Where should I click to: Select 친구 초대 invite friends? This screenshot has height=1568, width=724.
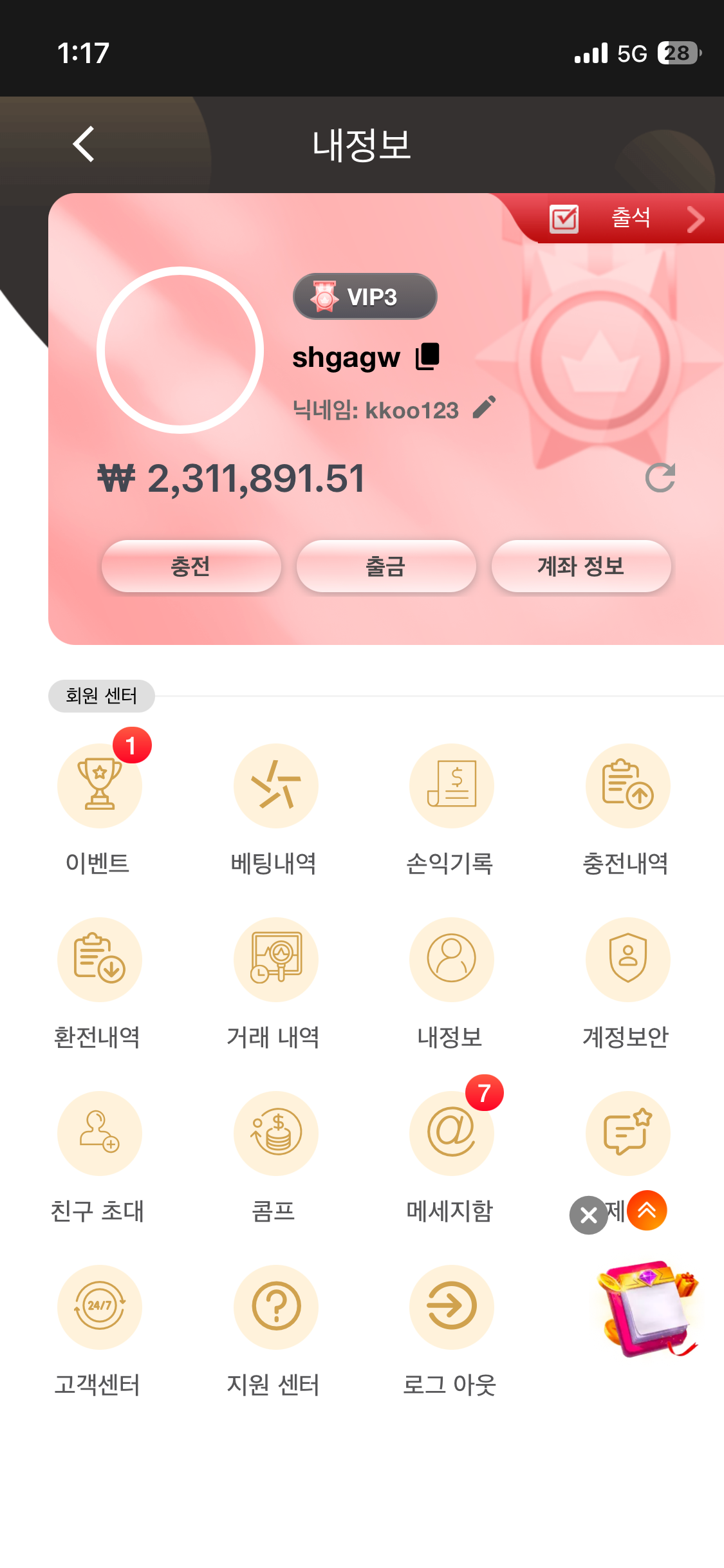point(99,1134)
